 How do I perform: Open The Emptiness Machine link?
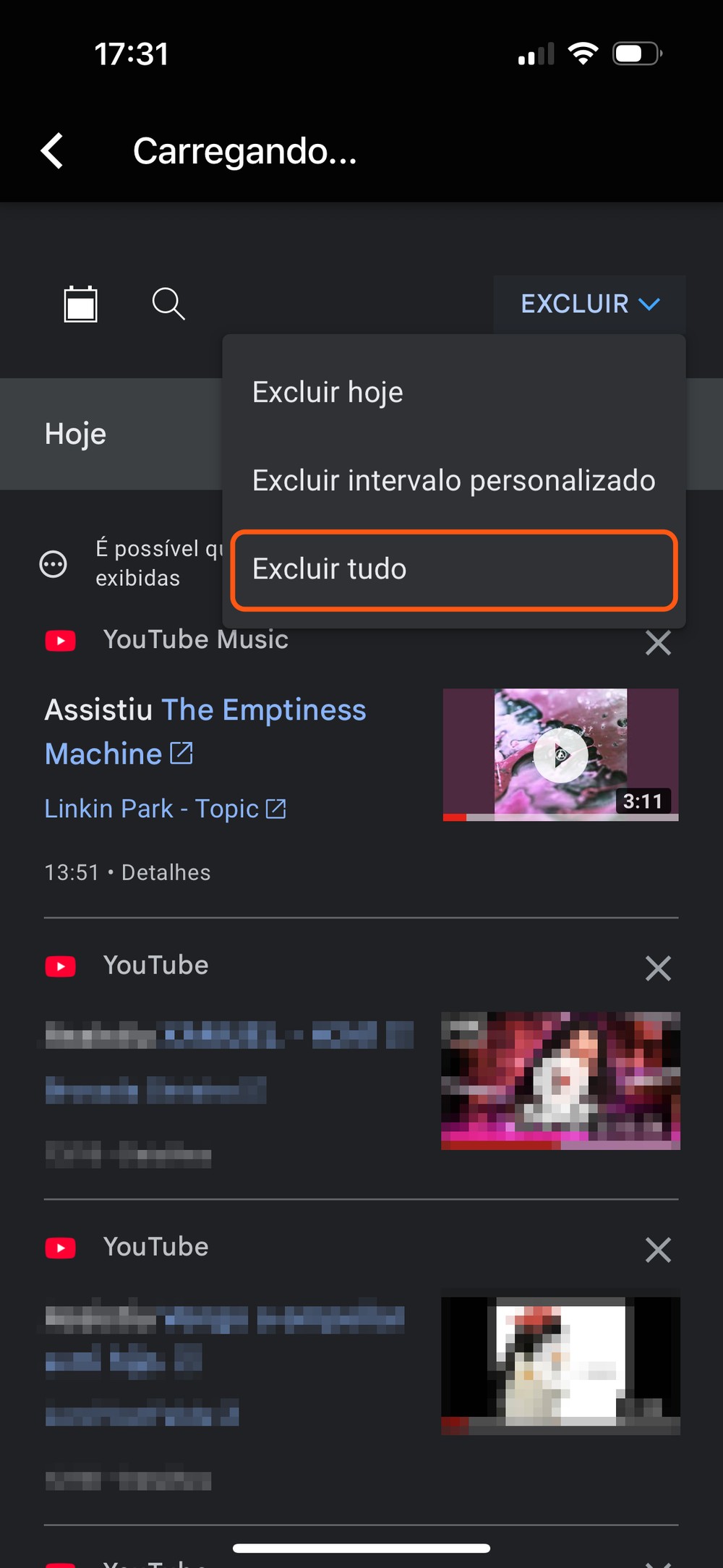pos(205,731)
